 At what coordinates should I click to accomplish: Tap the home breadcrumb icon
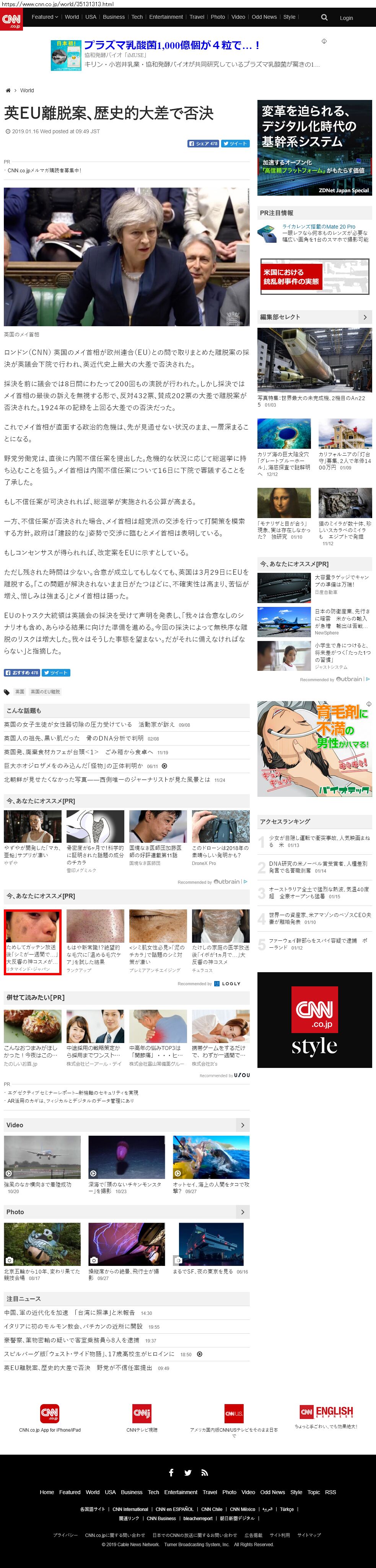[x=8, y=90]
